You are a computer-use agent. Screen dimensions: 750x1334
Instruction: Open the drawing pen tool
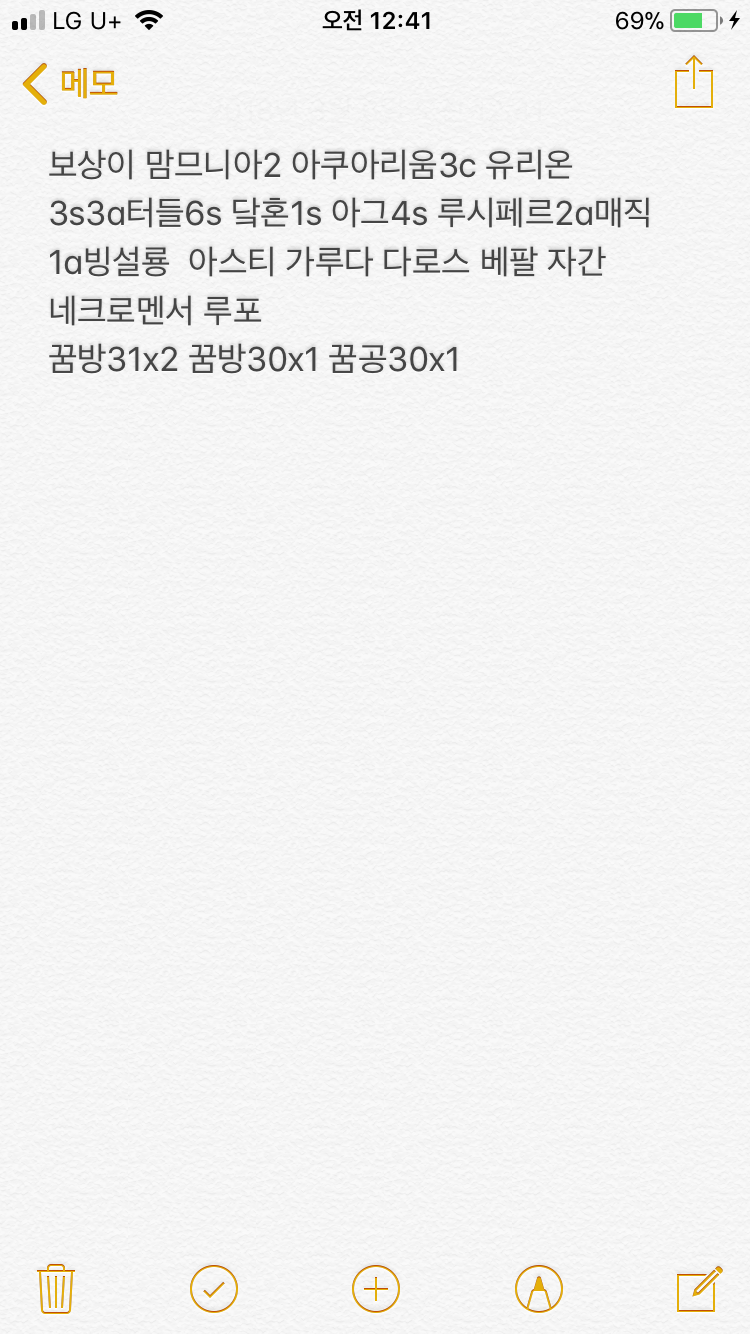click(539, 1287)
